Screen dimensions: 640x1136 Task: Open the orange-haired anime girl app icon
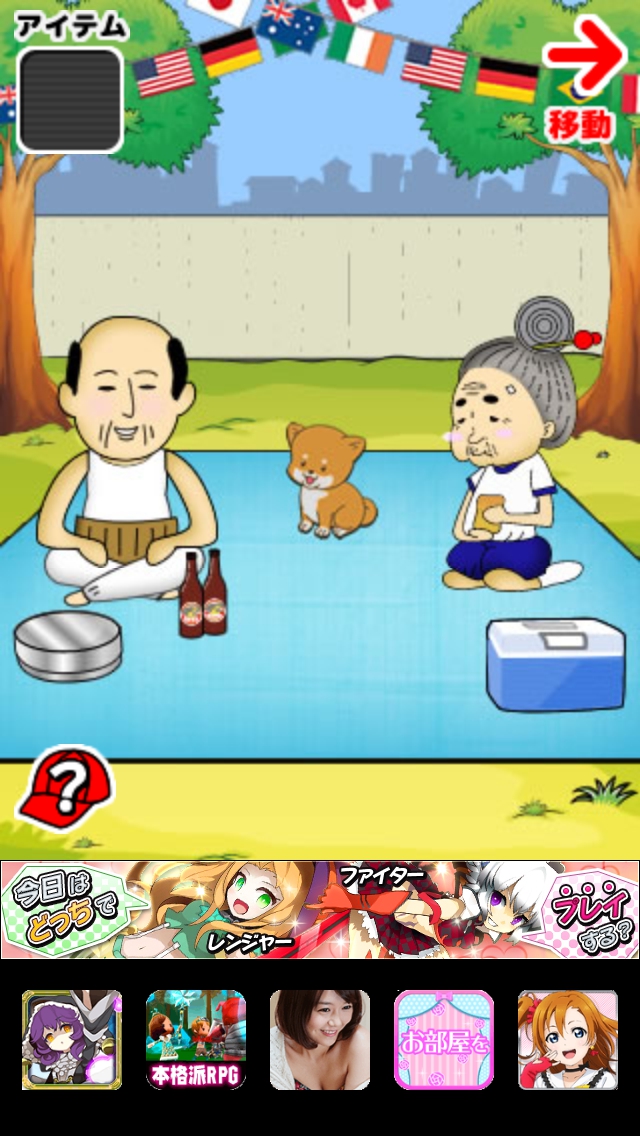pos(568,1039)
